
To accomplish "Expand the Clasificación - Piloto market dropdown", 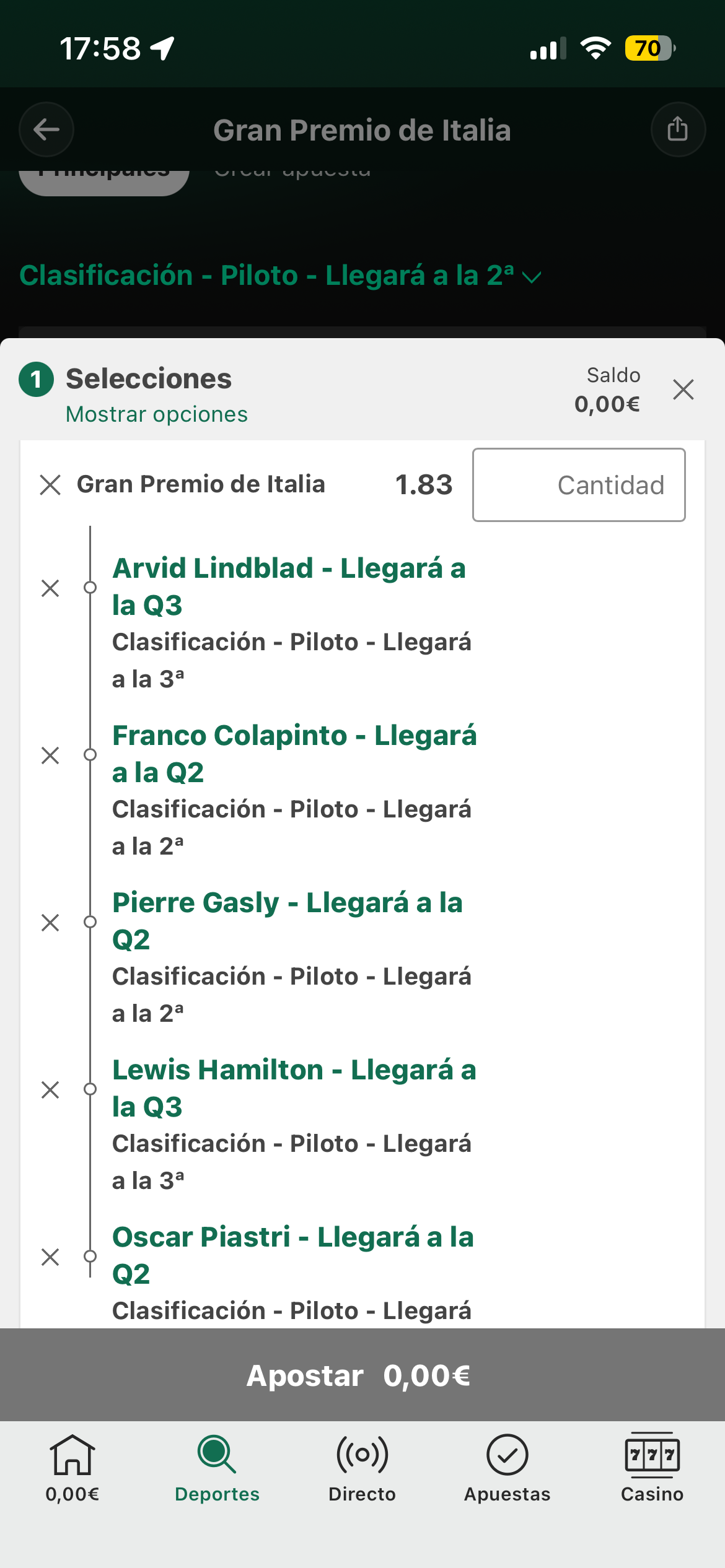I will click(280, 276).
